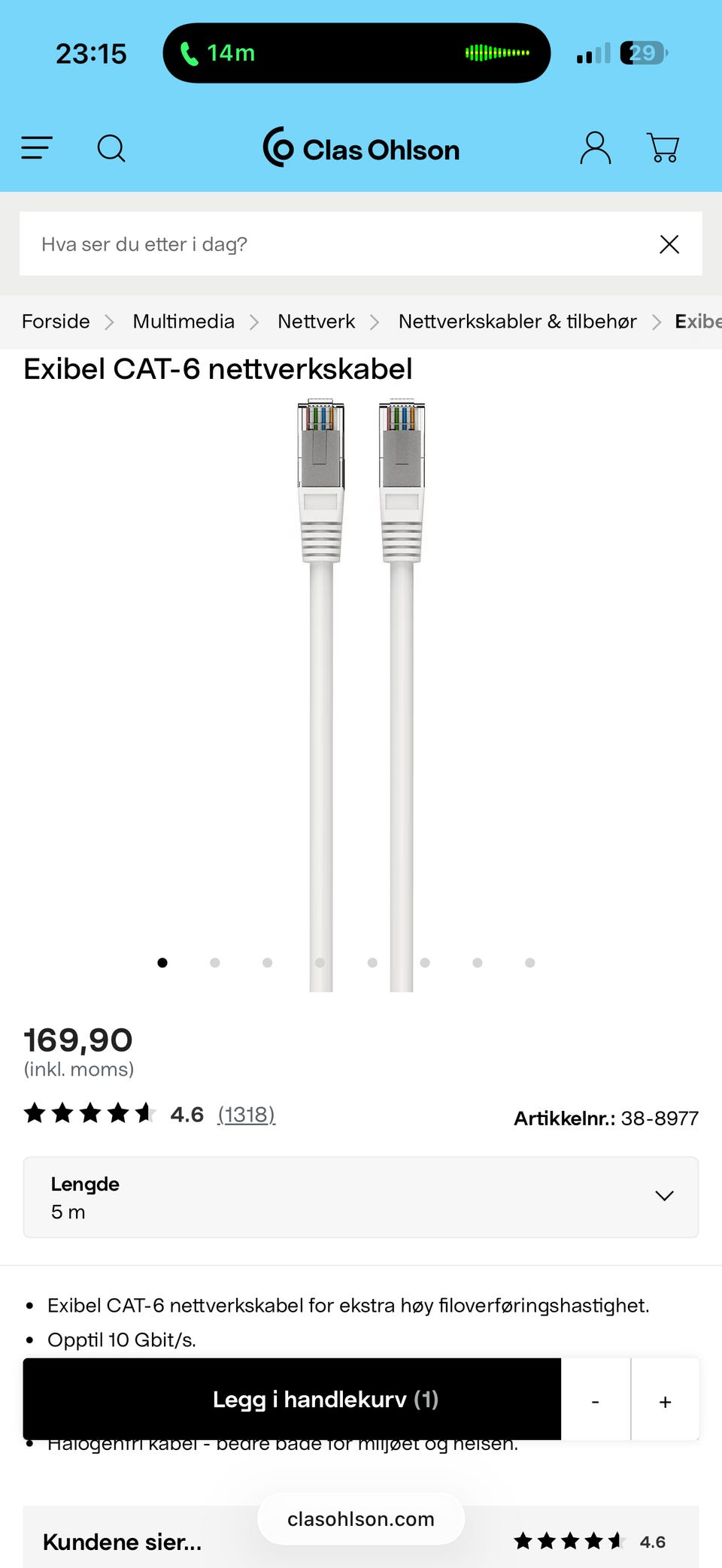Tap the Clas Ohlson logo home link
Viewport: 722px width, 1568px height.
coord(361,147)
